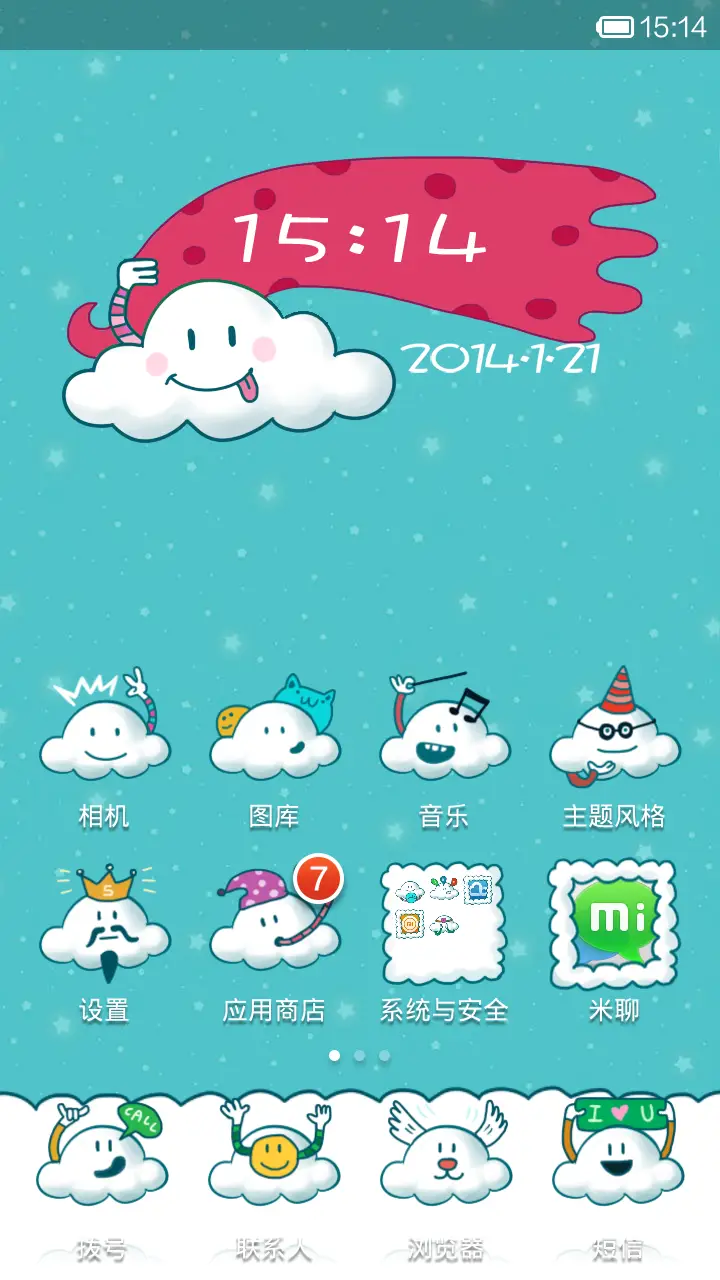Open the 图库 gallery app
This screenshot has width=720, height=1280.
tap(275, 735)
